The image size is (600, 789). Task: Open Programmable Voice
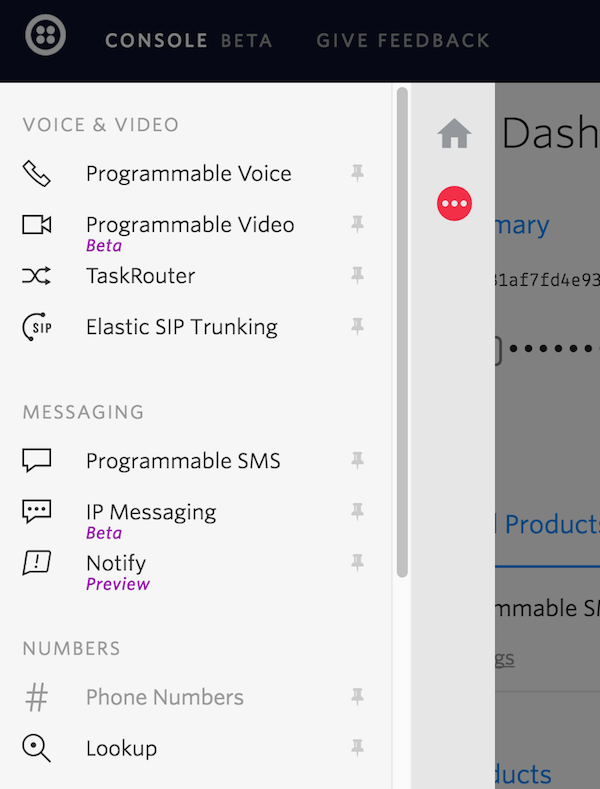188,174
